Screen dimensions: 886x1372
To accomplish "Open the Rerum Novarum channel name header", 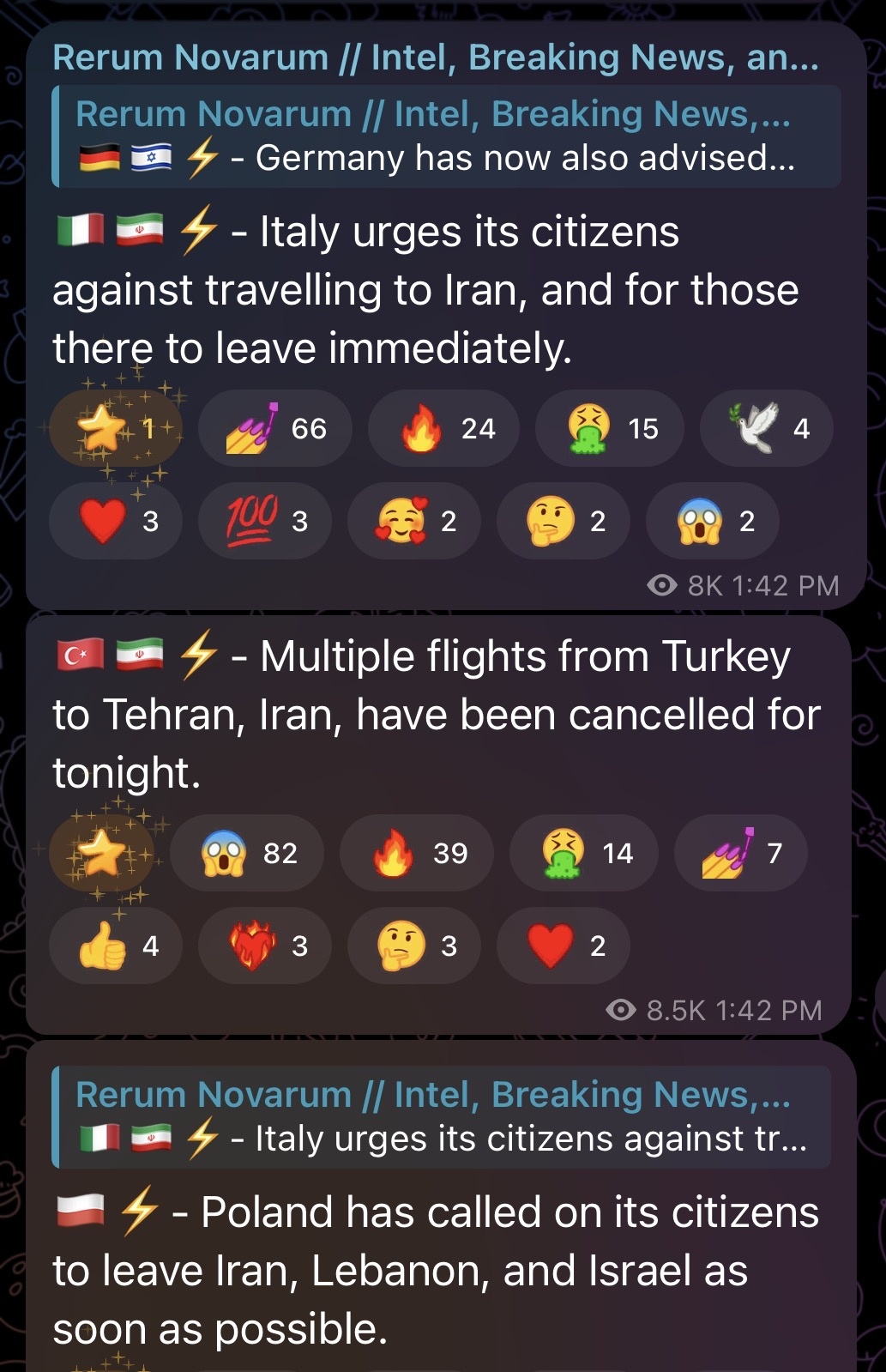I will pyautogui.click(x=435, y=57).
